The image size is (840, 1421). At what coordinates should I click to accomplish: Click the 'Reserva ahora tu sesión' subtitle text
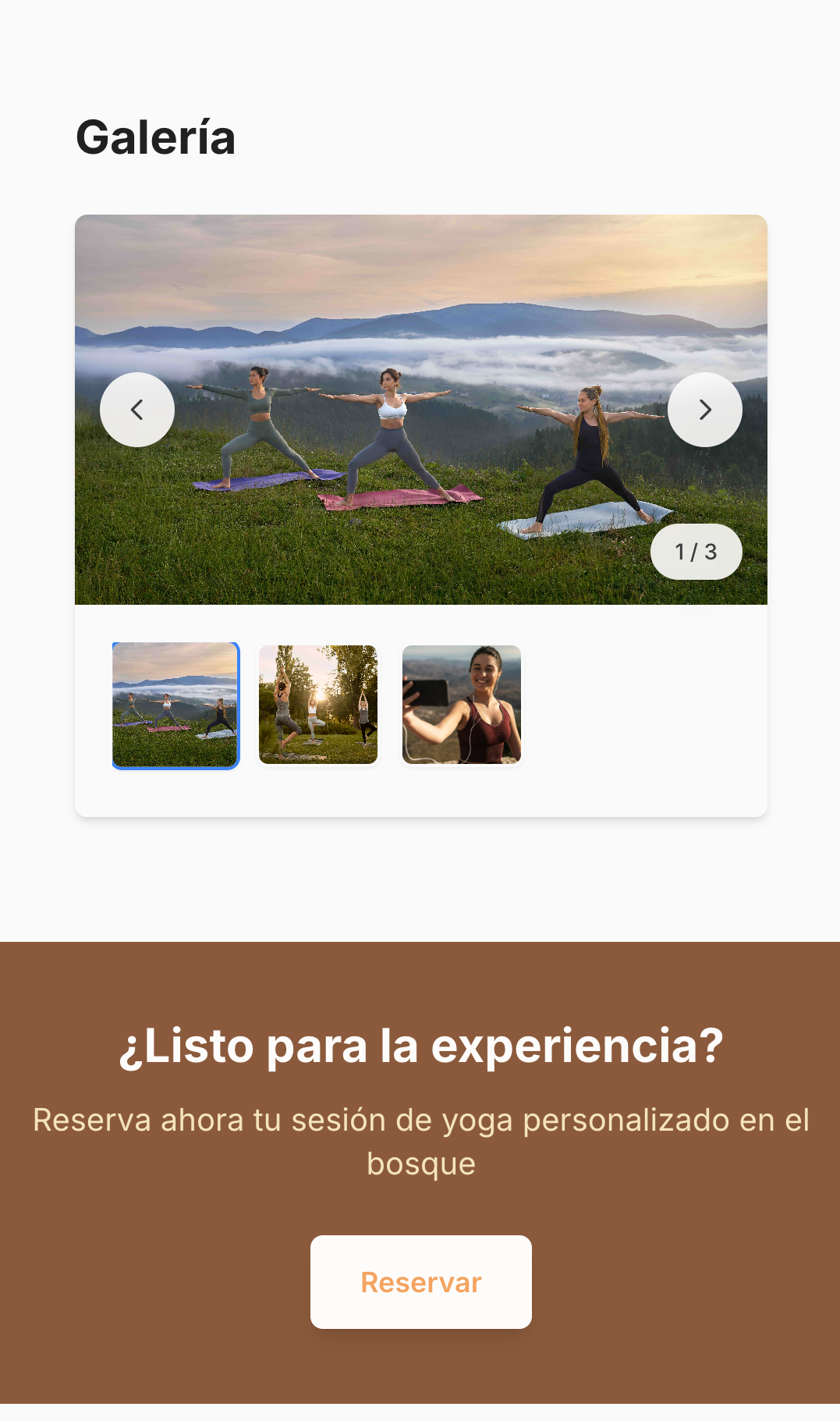(420, 1139)
